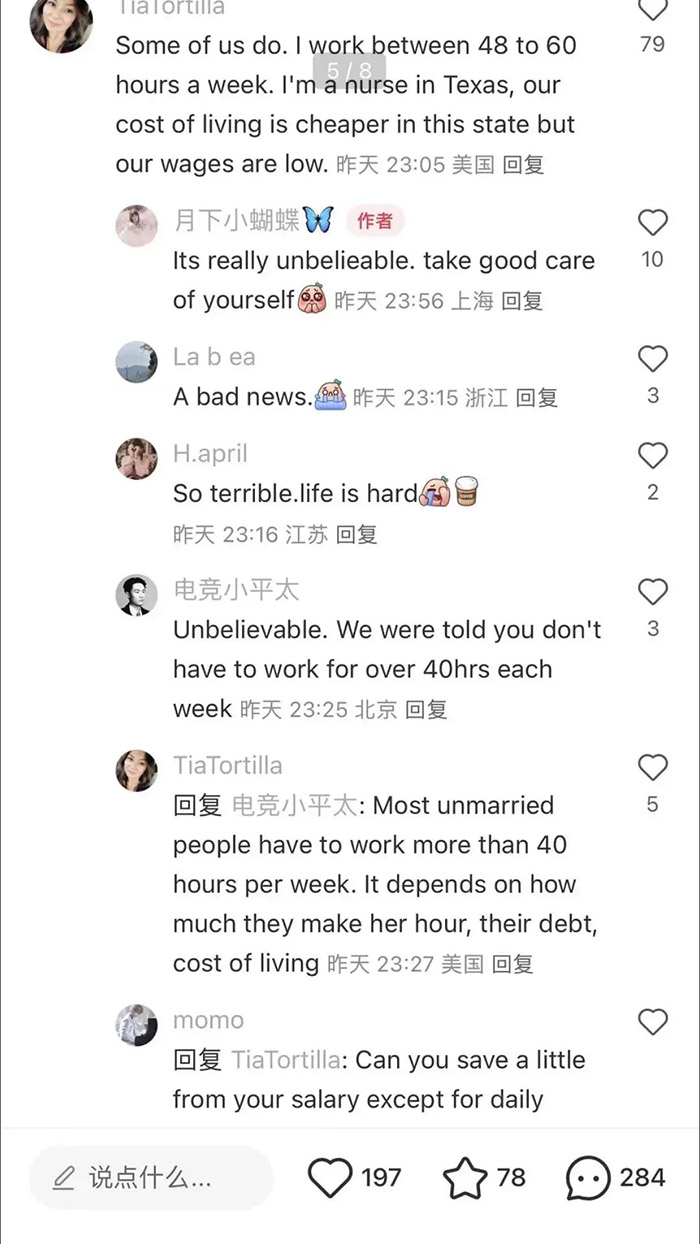Reply to 电竞小平太's Unbelievable comment
Viewport: 700px width, 1244px height.
[x=426, y=710]
